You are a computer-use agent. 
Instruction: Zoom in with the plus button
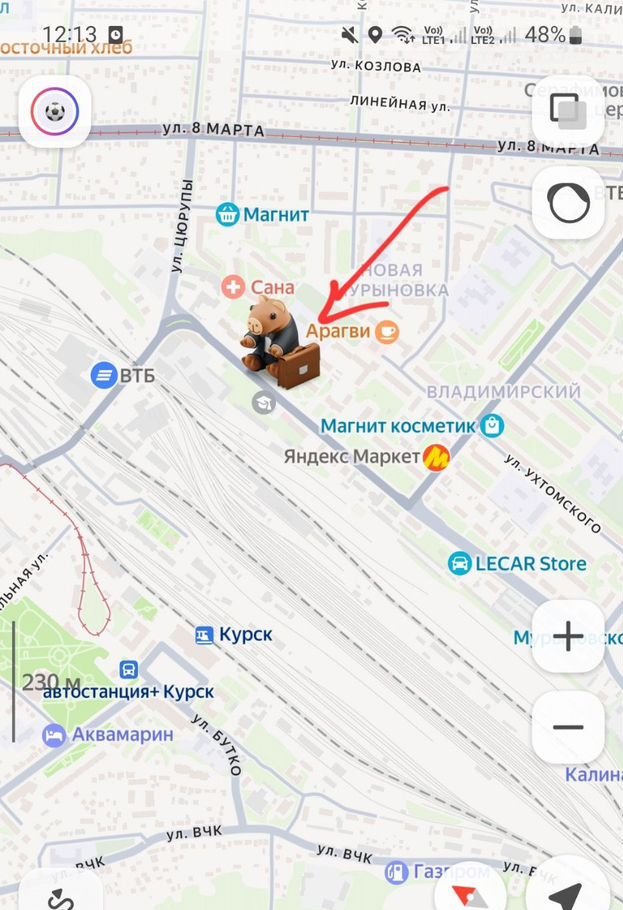[x=567, y=636]
